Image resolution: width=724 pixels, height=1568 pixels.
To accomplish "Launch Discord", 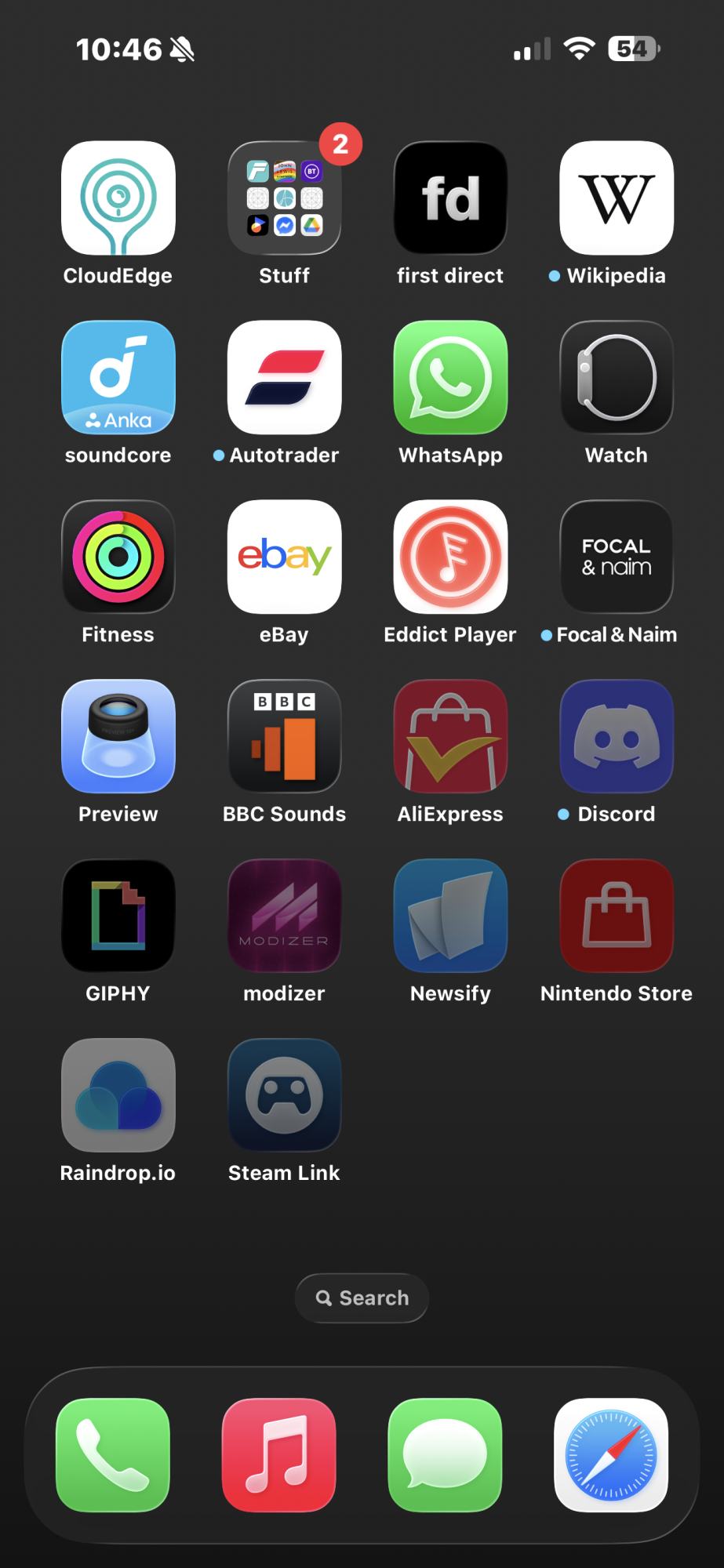I will click(x=617, y=737).
